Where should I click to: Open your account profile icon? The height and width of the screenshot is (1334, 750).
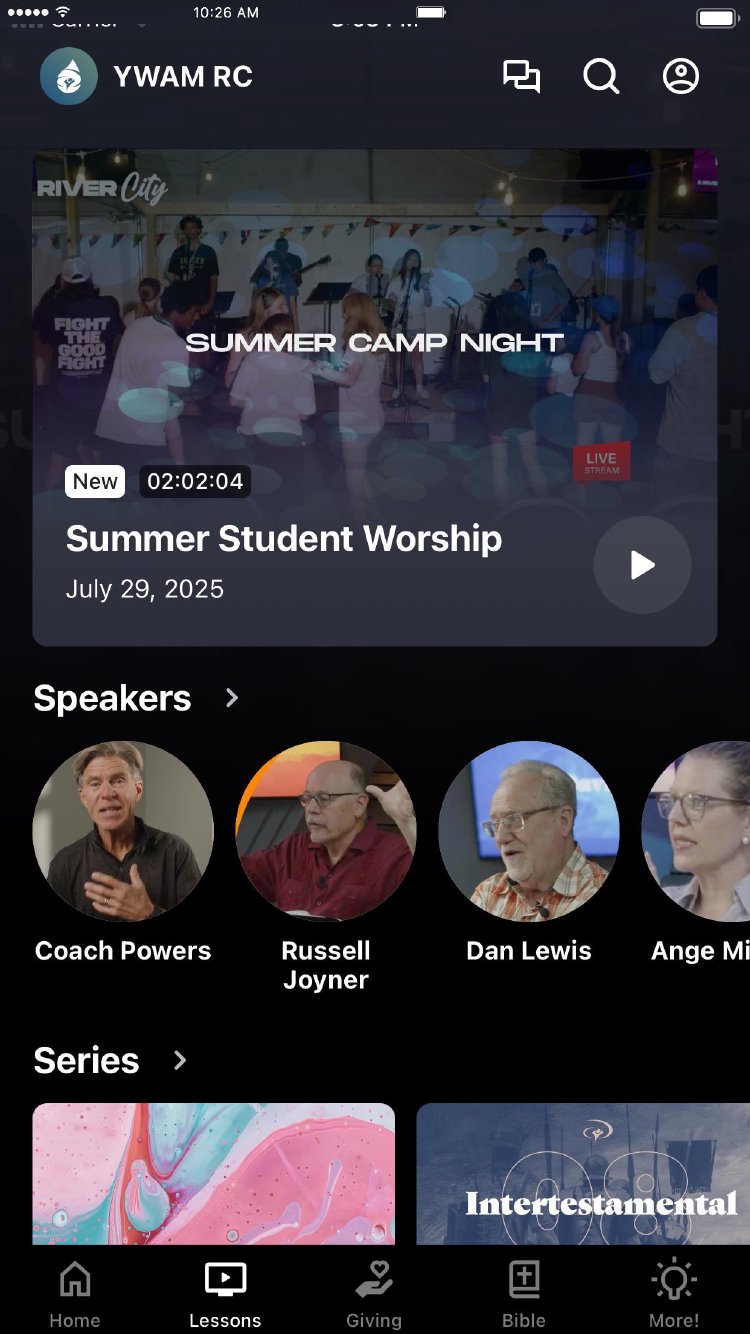[679, 76]
